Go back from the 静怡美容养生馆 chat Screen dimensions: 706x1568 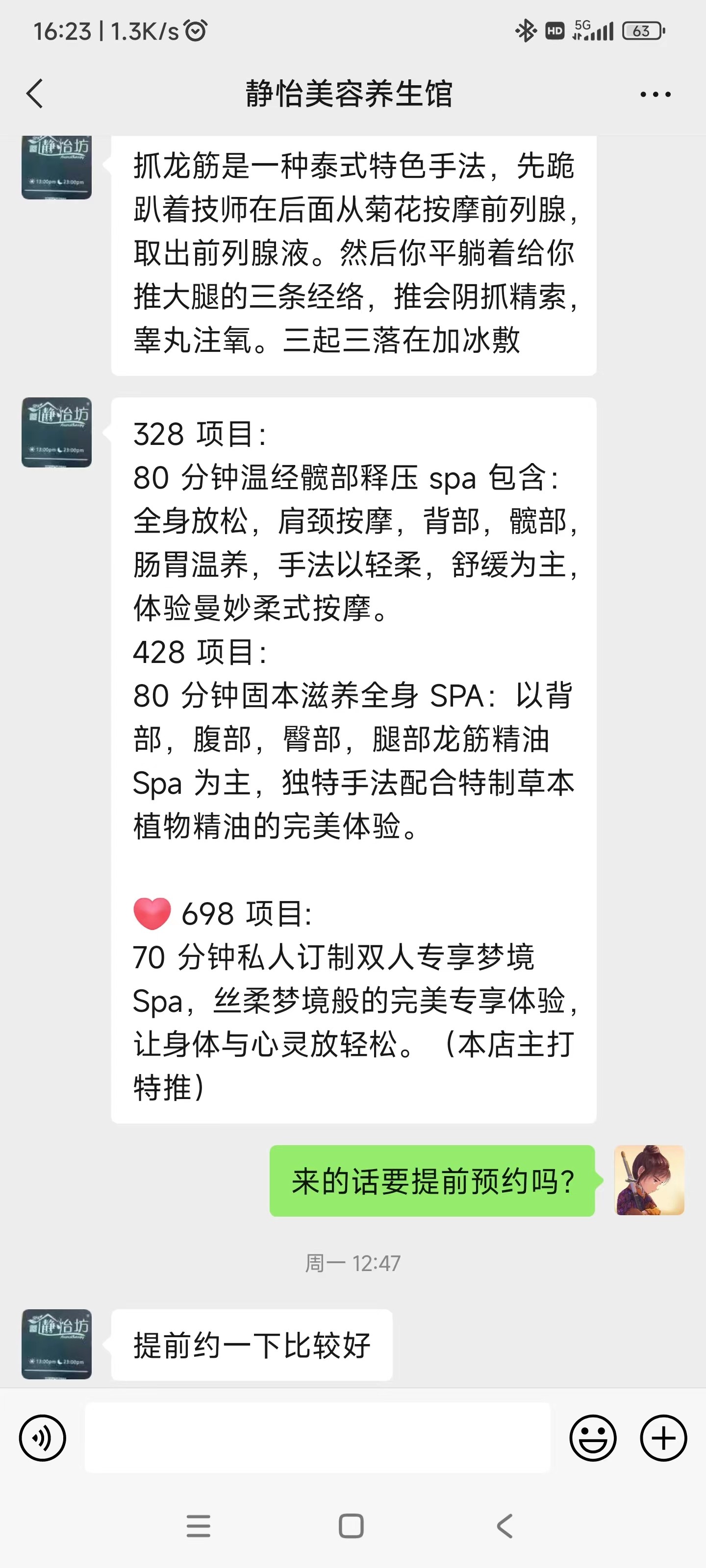(35, 94)
